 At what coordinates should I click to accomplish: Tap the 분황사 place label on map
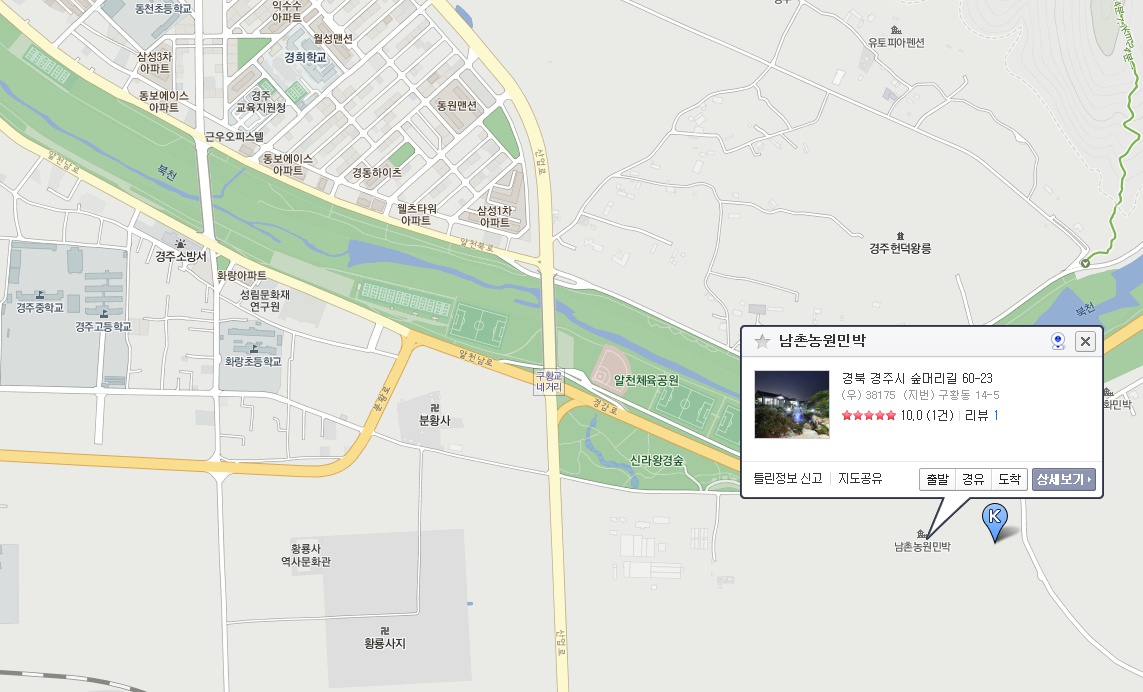click(434, 420)
